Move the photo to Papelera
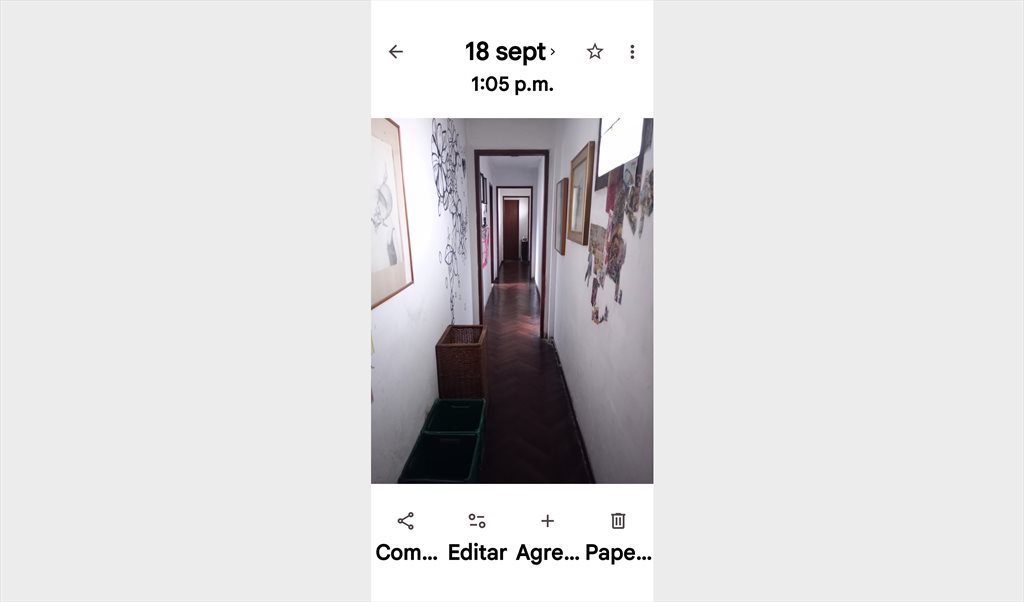 point(618,537)
